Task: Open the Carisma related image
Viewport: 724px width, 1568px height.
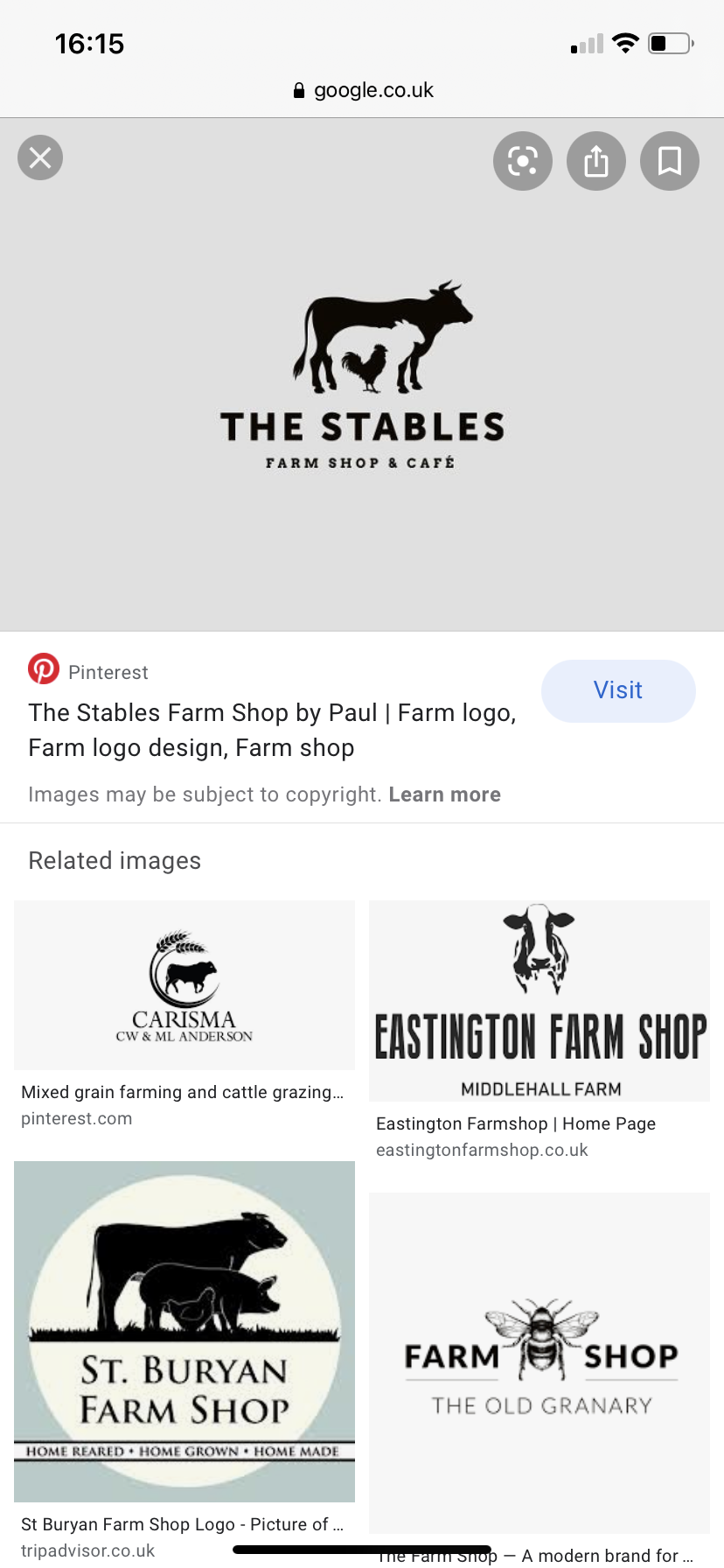Action: click(184, 985)
